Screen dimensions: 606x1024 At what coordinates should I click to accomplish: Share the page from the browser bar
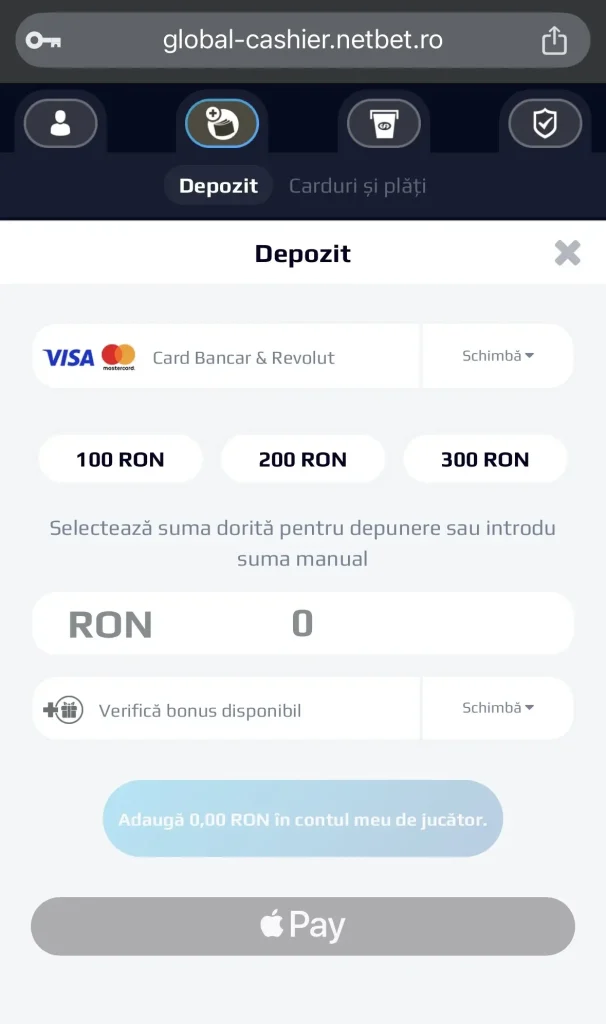(554, 40)
